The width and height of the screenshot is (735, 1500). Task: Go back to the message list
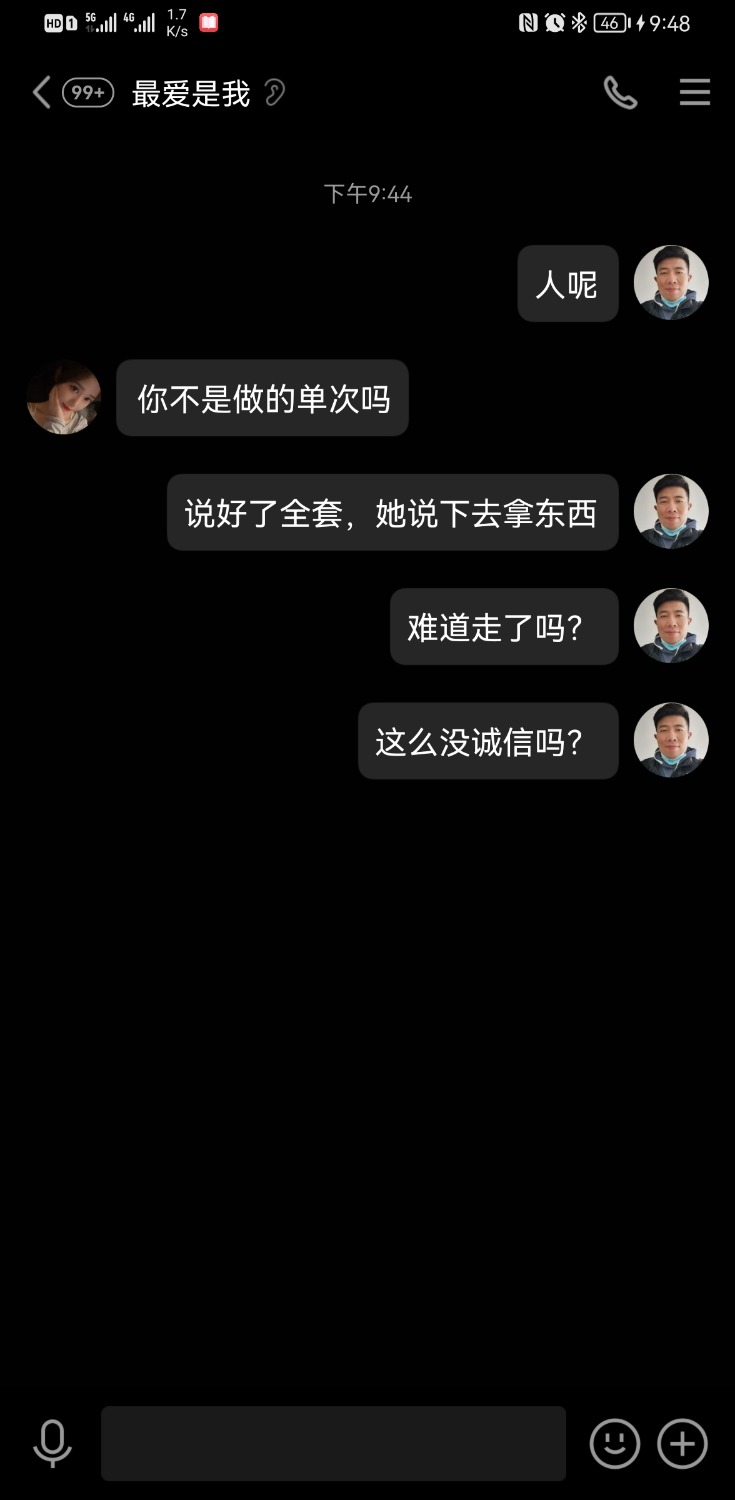pyautogui.click(x=42, y=93)
